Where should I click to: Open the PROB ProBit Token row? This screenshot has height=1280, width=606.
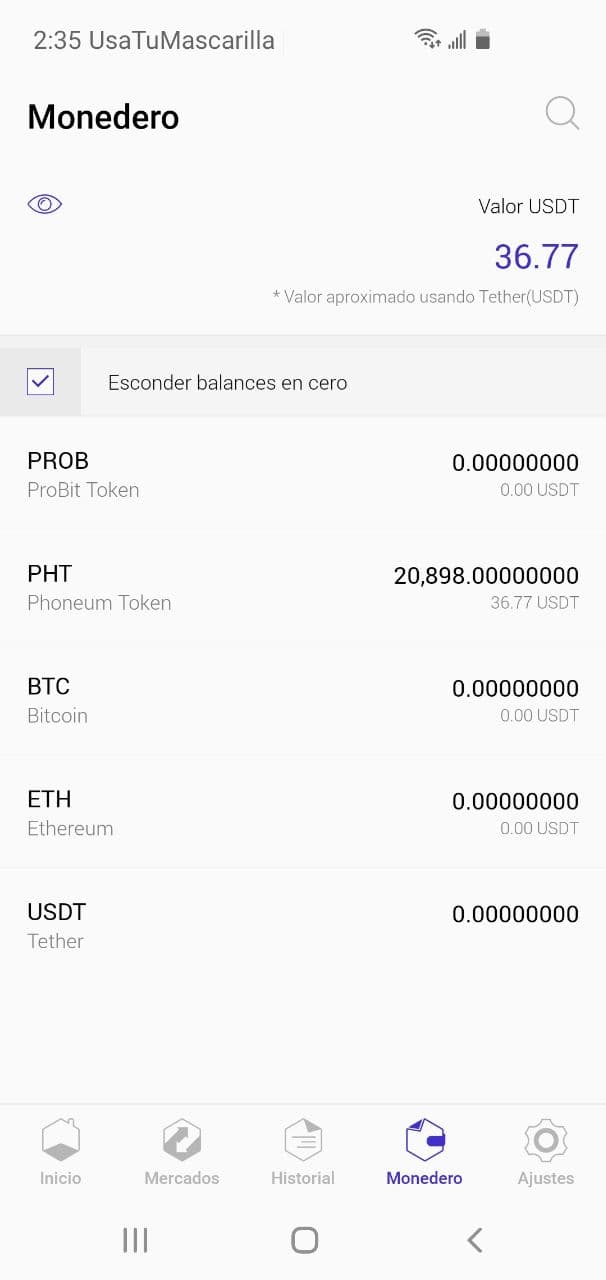[303, 475]
